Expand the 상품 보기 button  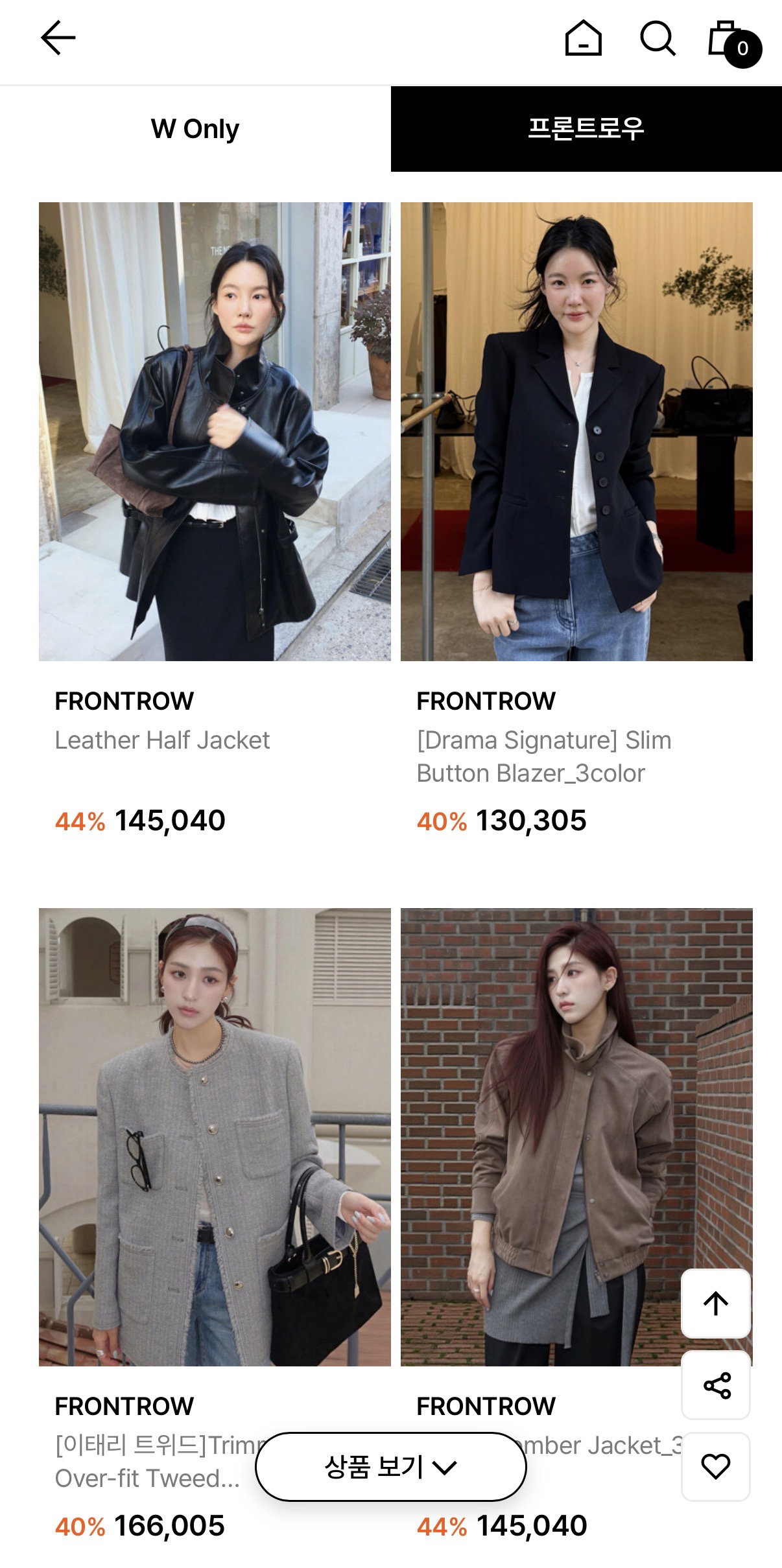tap(391, 1467)
